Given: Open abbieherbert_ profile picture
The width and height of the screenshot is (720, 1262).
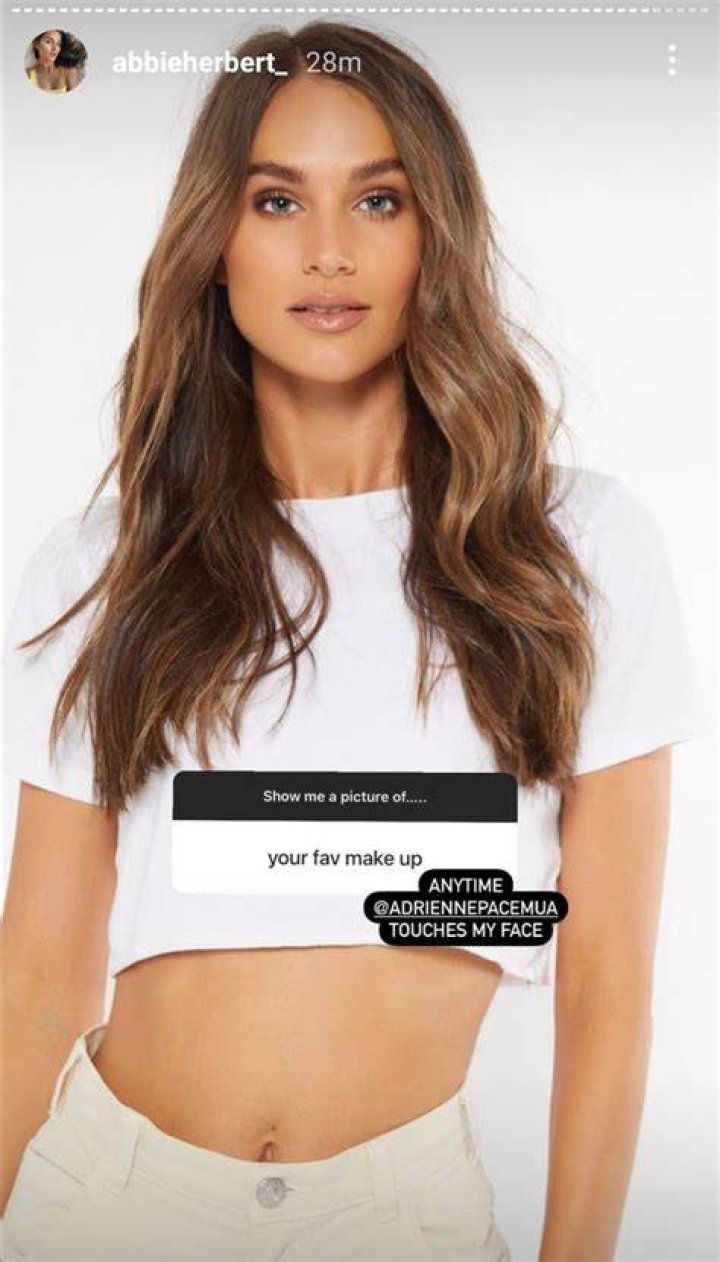Looking at the screenshot, I should click(x=56, y=61).
